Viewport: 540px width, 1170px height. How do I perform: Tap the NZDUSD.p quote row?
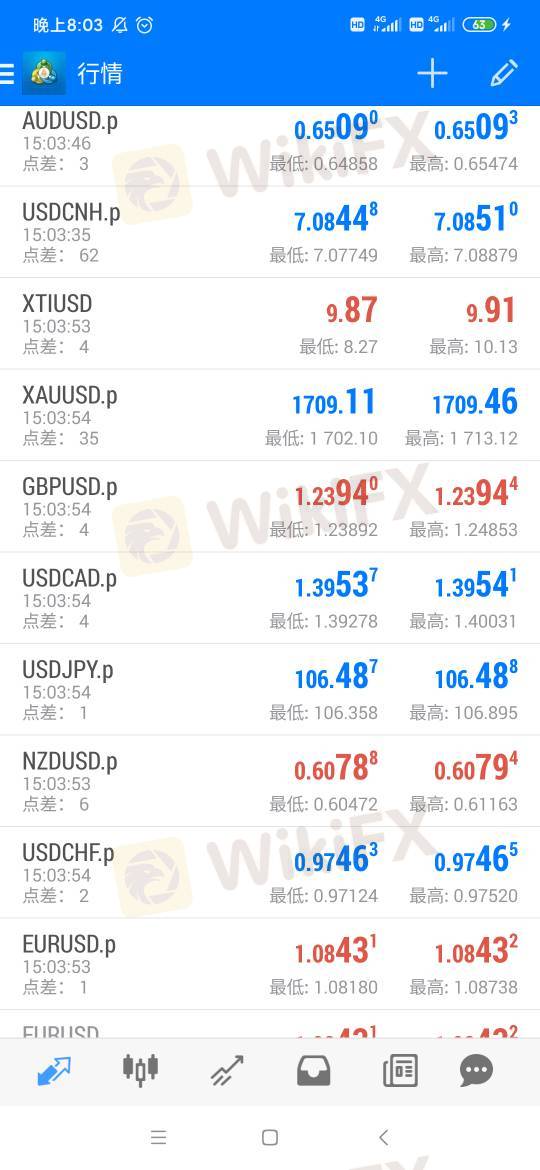pos(270,781)
